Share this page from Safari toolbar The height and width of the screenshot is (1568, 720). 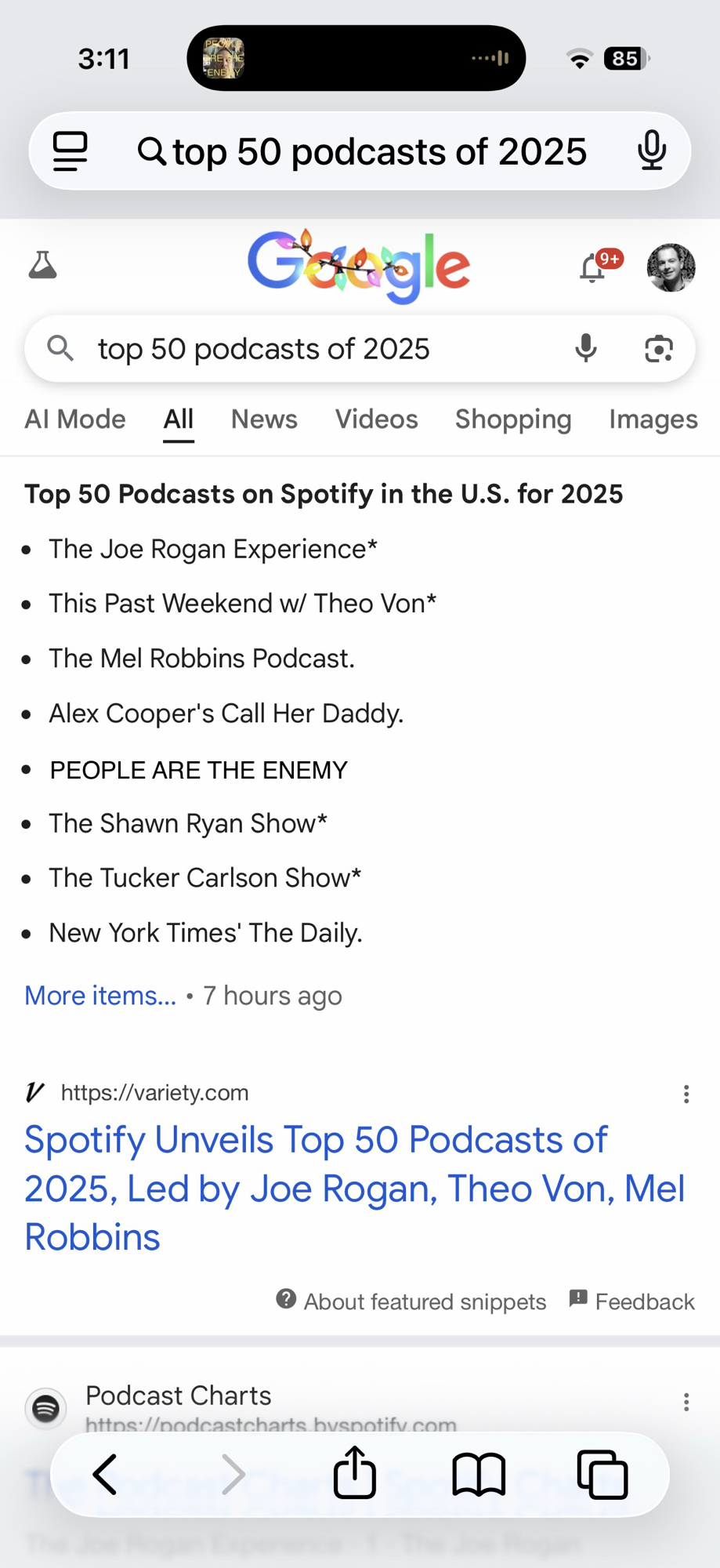pyautogui.click(x=355, y=1474)
